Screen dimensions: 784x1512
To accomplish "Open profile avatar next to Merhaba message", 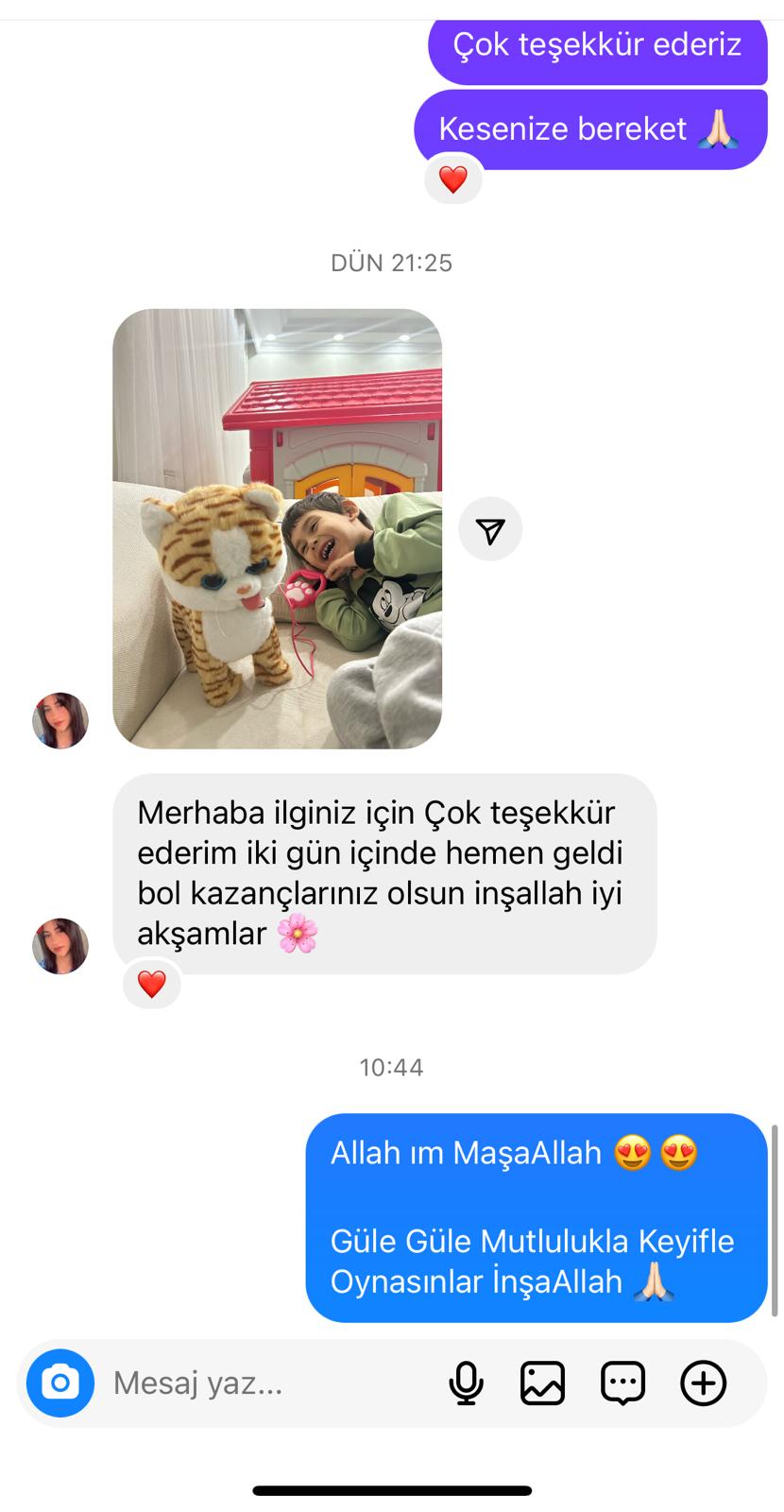I will click(x=60, y=946).
